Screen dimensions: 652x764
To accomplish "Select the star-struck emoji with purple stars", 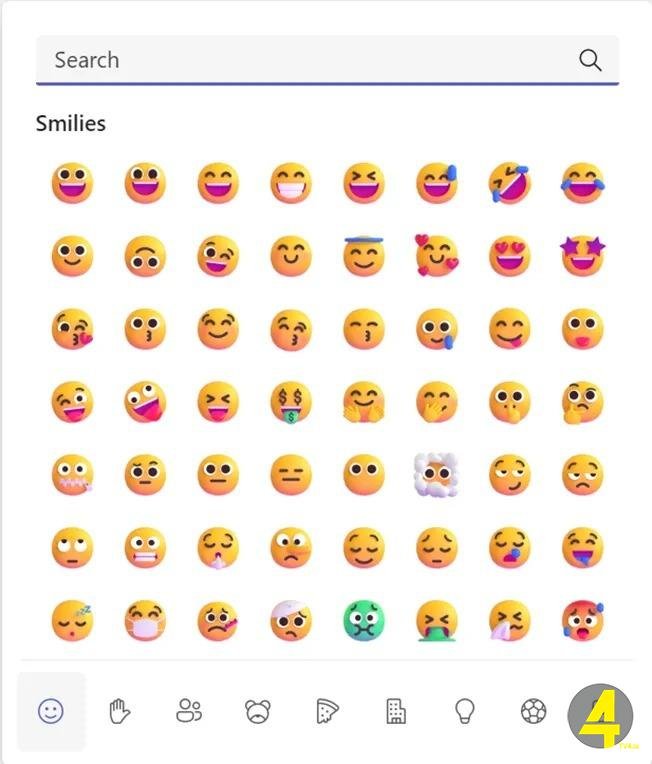I will tap(583, 257).
